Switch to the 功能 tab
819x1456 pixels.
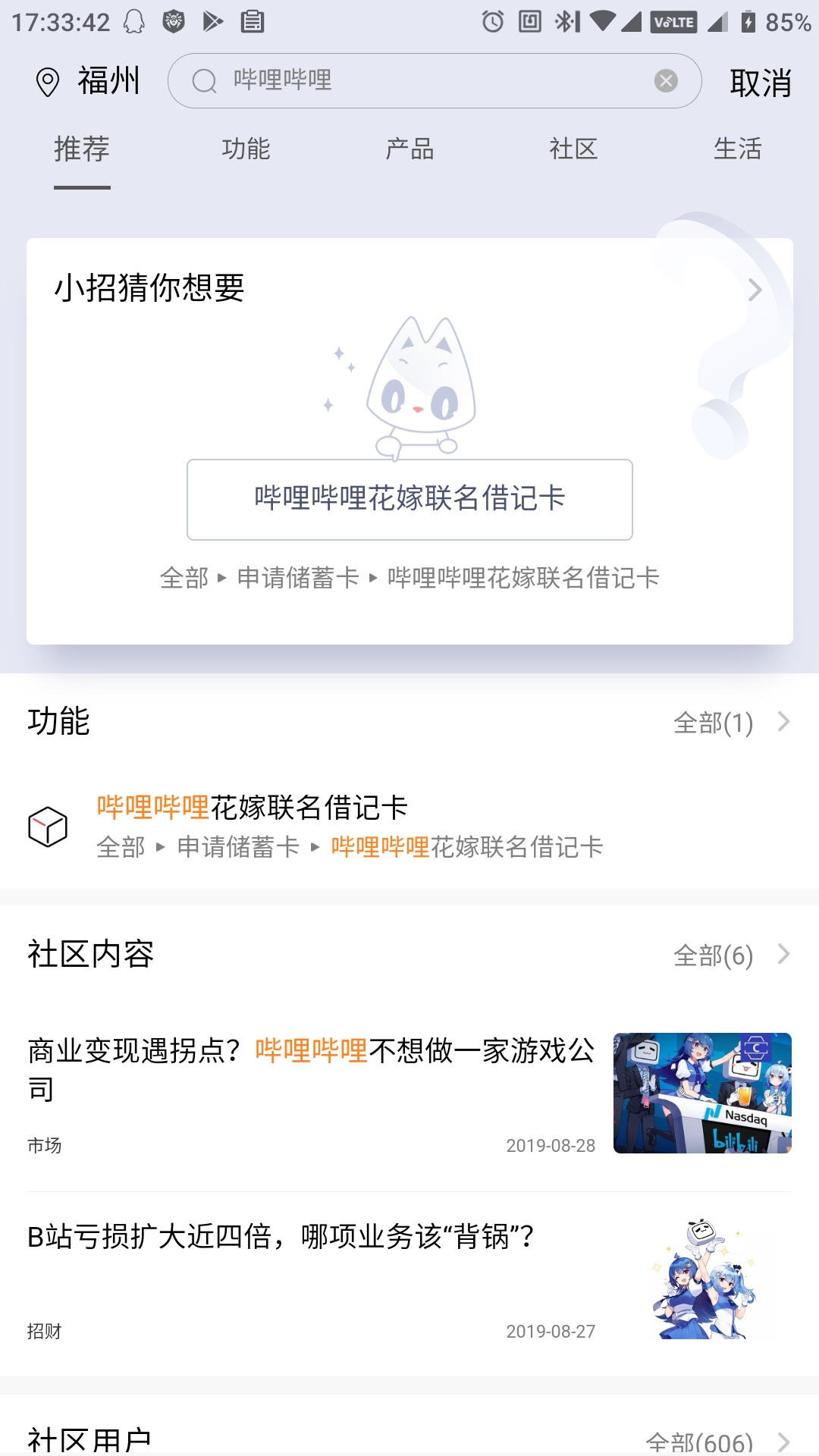(246, 149)
